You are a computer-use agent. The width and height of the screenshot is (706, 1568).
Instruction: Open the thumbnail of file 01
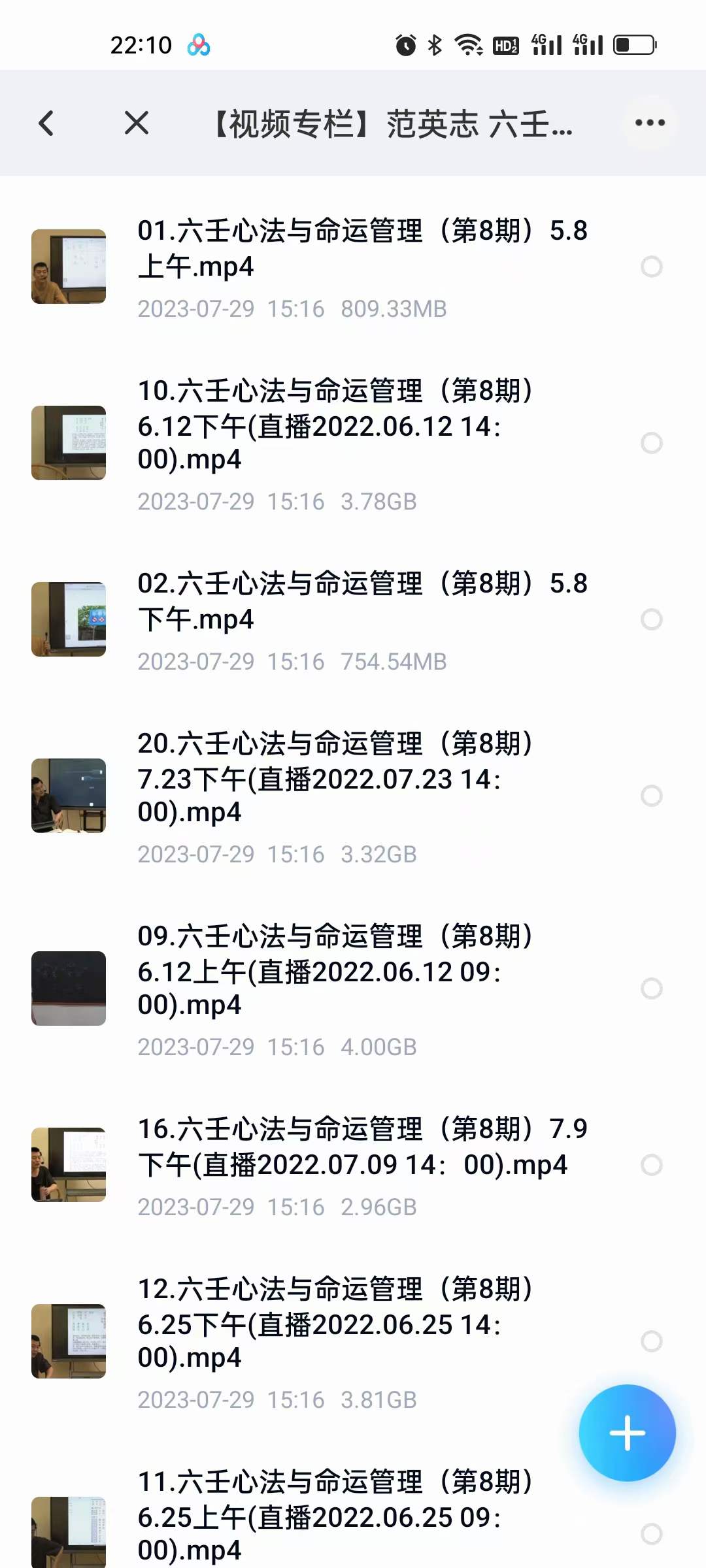68,267
